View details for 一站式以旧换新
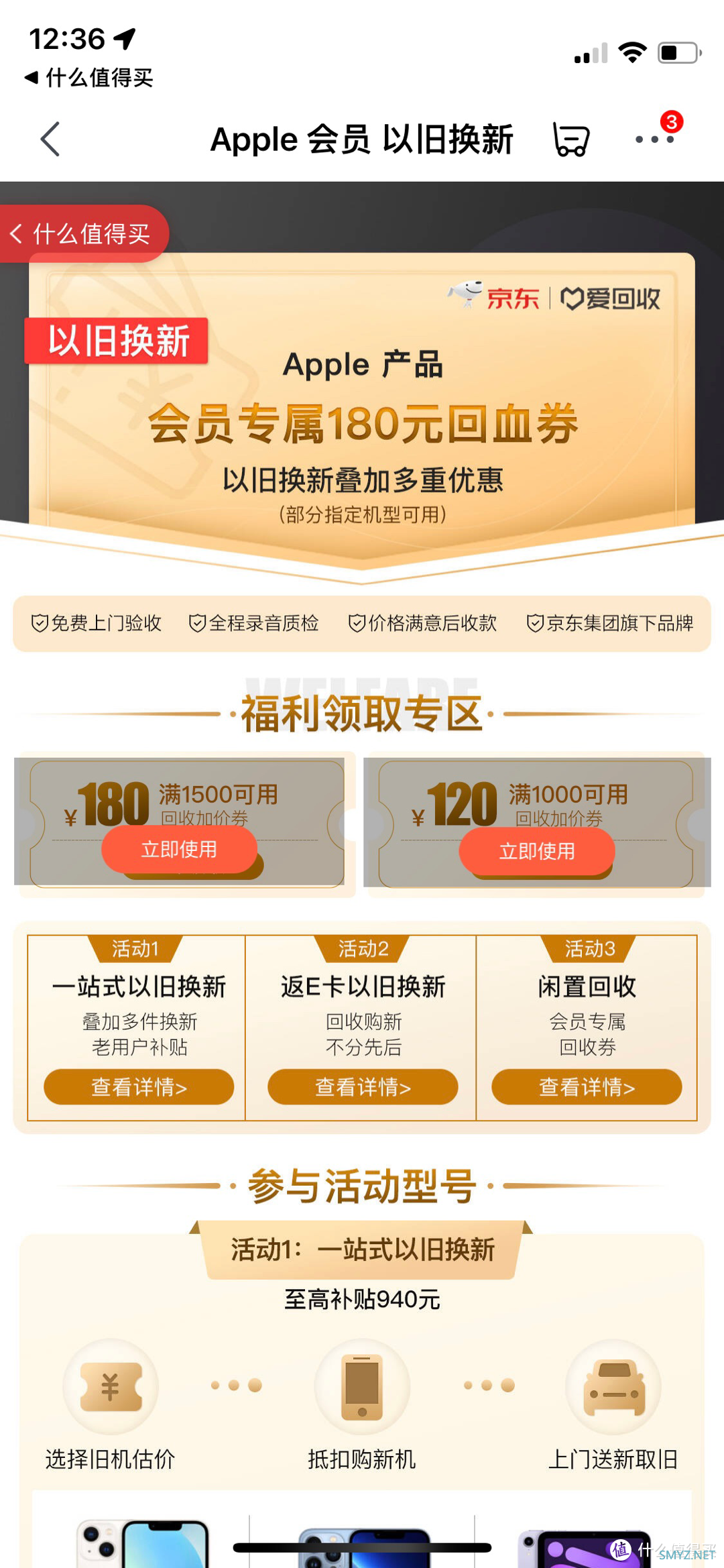724x1568 pixels. tap(139, 1086)
